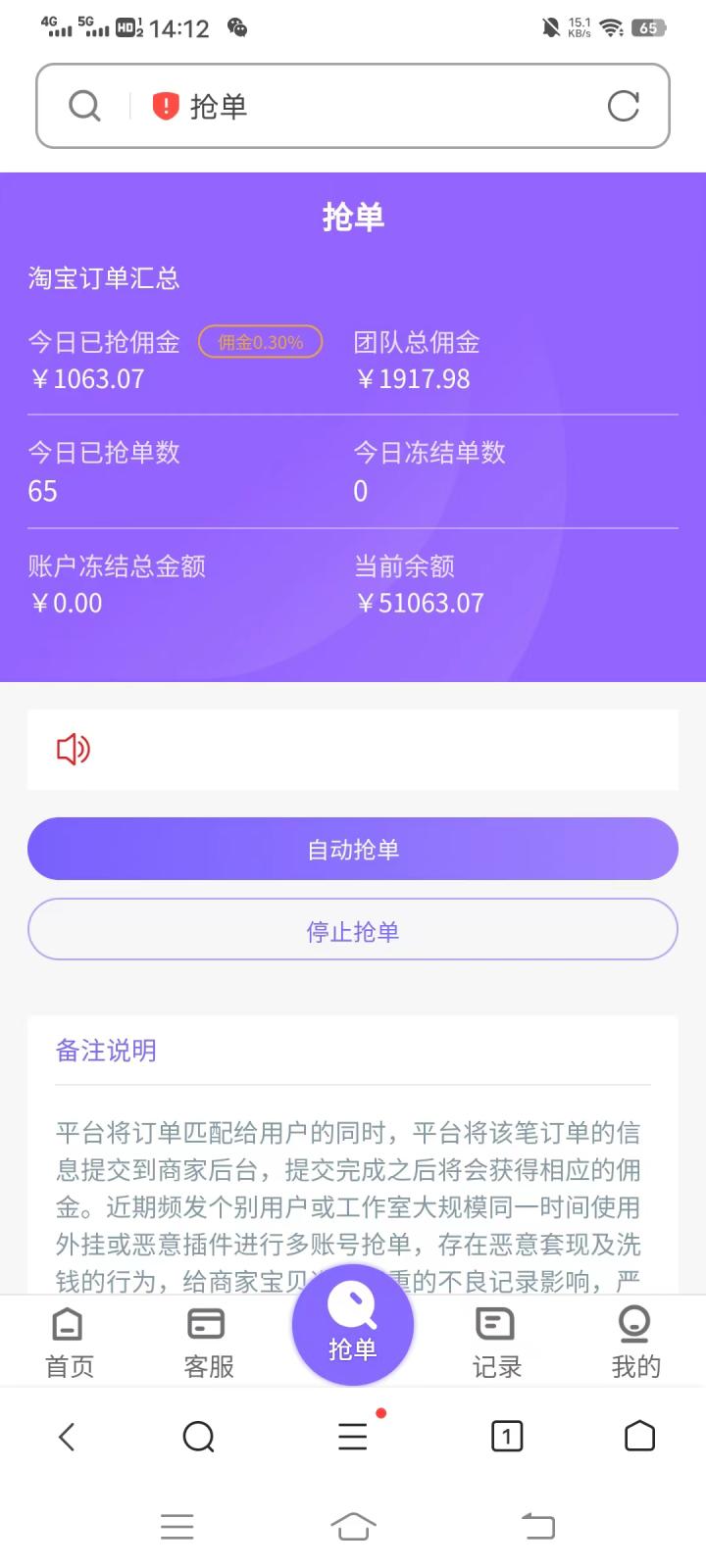Tap the 佣金0.30% commission badge
This screenshot has height=1568, width=706.
(260, 342)
